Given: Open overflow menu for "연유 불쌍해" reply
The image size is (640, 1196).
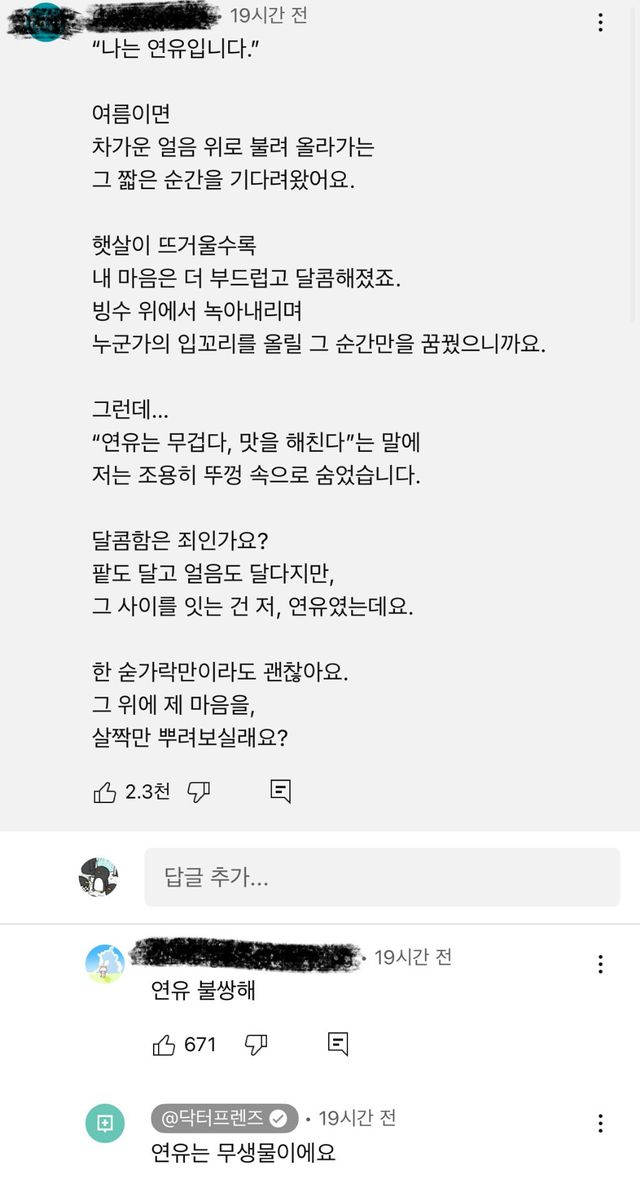Looking at the screenshot, I should [600, 964].
